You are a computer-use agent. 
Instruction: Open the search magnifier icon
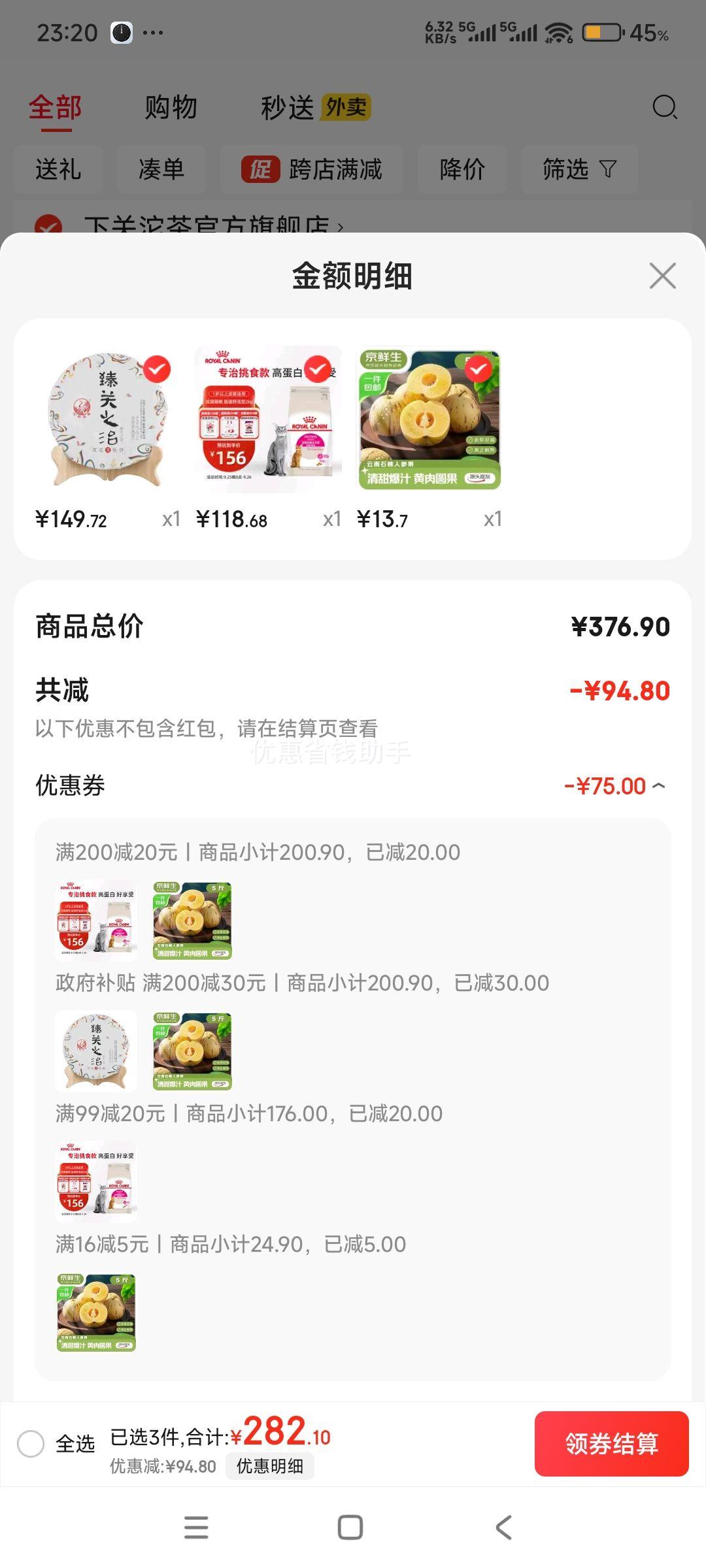pyautogui.click(x=665, y=108)
